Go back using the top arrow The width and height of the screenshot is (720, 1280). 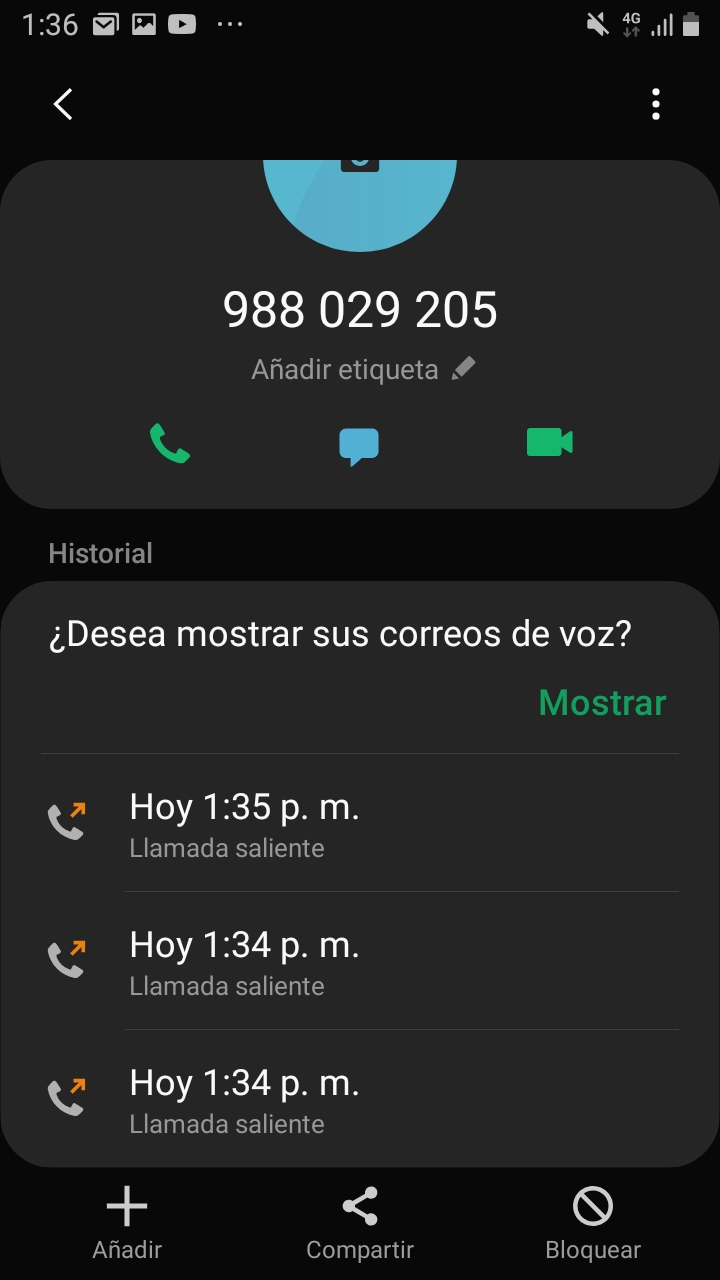(63, 104)
